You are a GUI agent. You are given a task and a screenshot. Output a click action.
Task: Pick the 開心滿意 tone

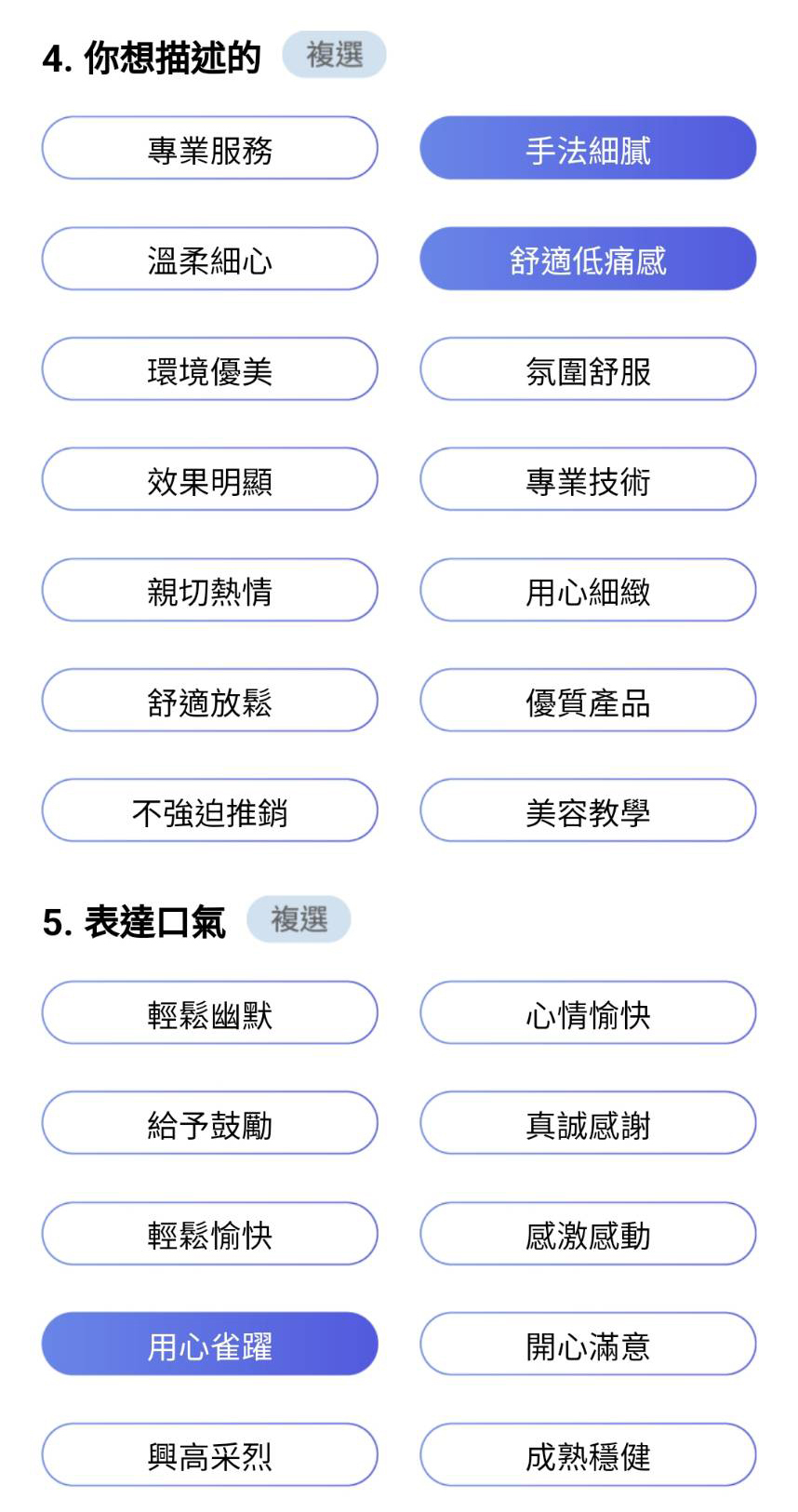point(588,1344)
